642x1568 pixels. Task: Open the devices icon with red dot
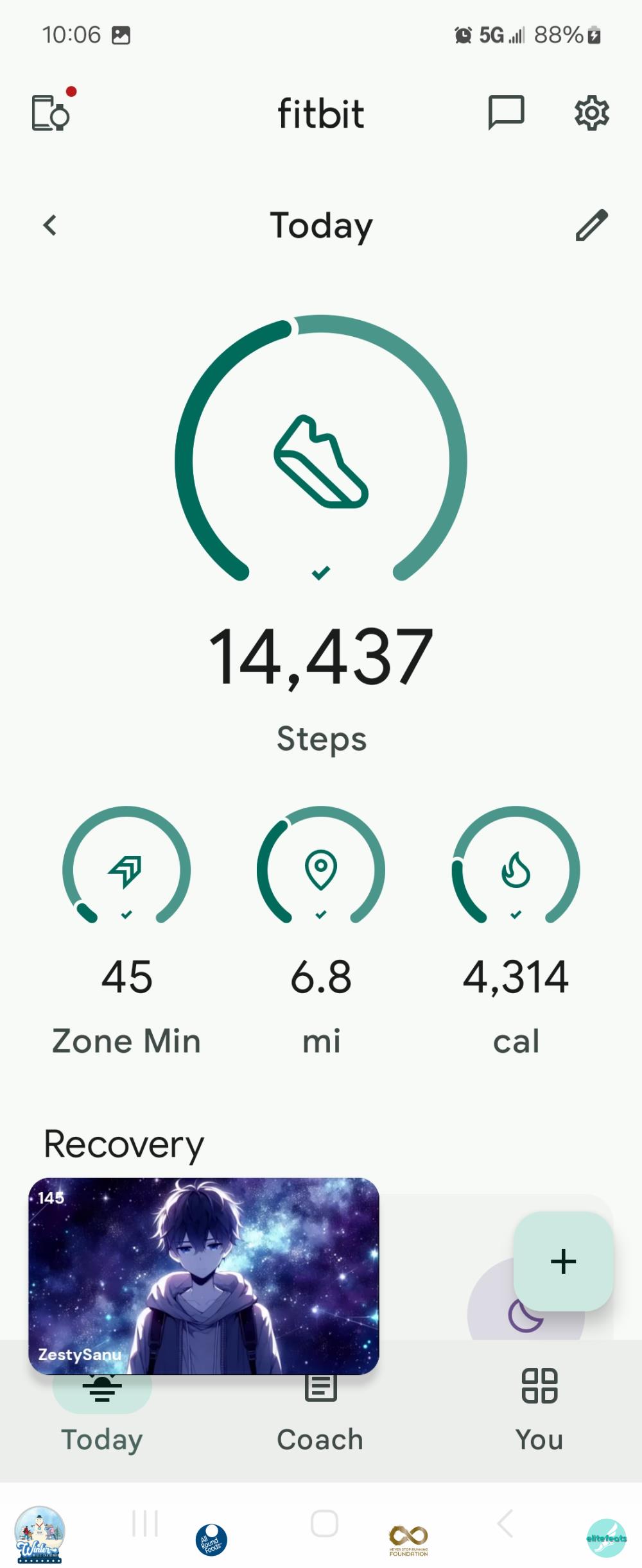[x=51, y=113]
